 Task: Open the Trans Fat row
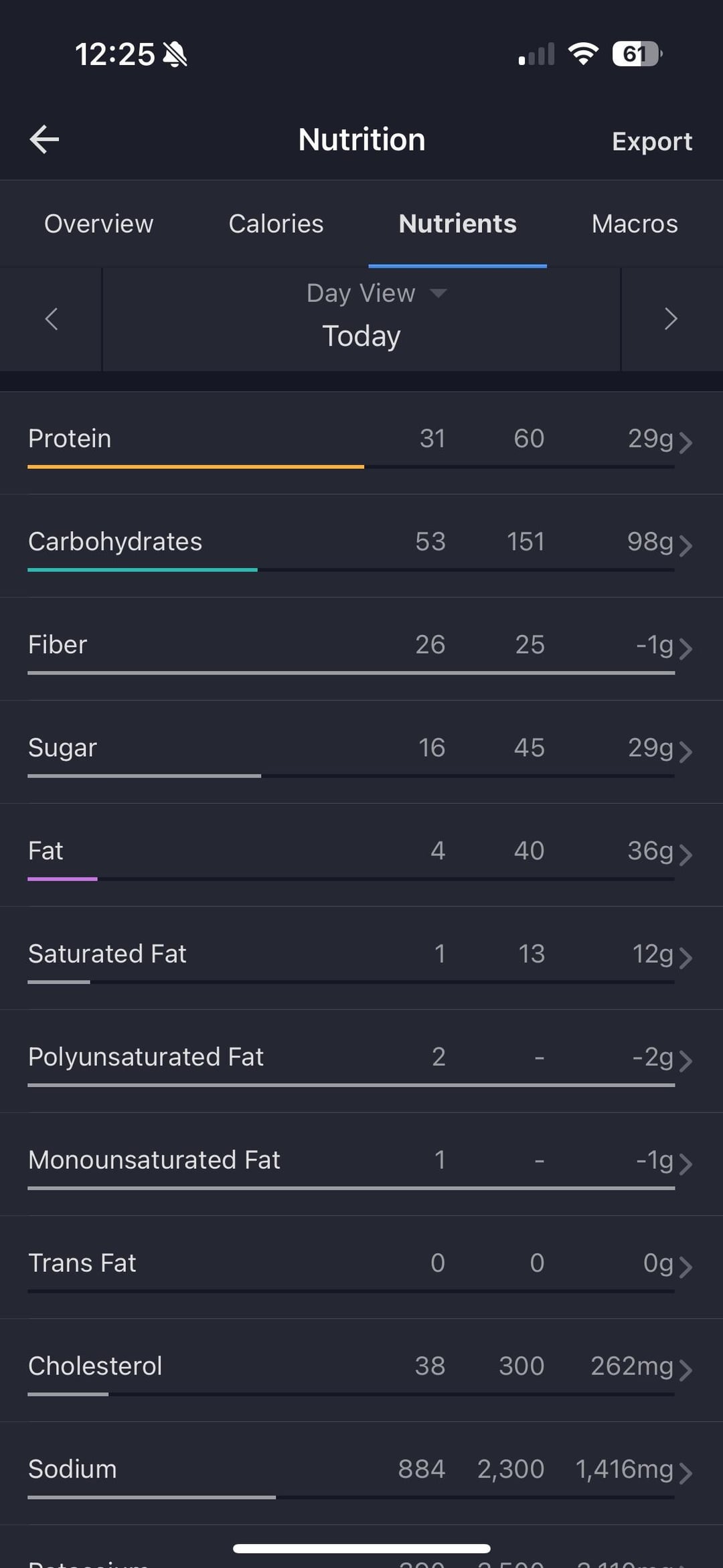click(361, 1268)
